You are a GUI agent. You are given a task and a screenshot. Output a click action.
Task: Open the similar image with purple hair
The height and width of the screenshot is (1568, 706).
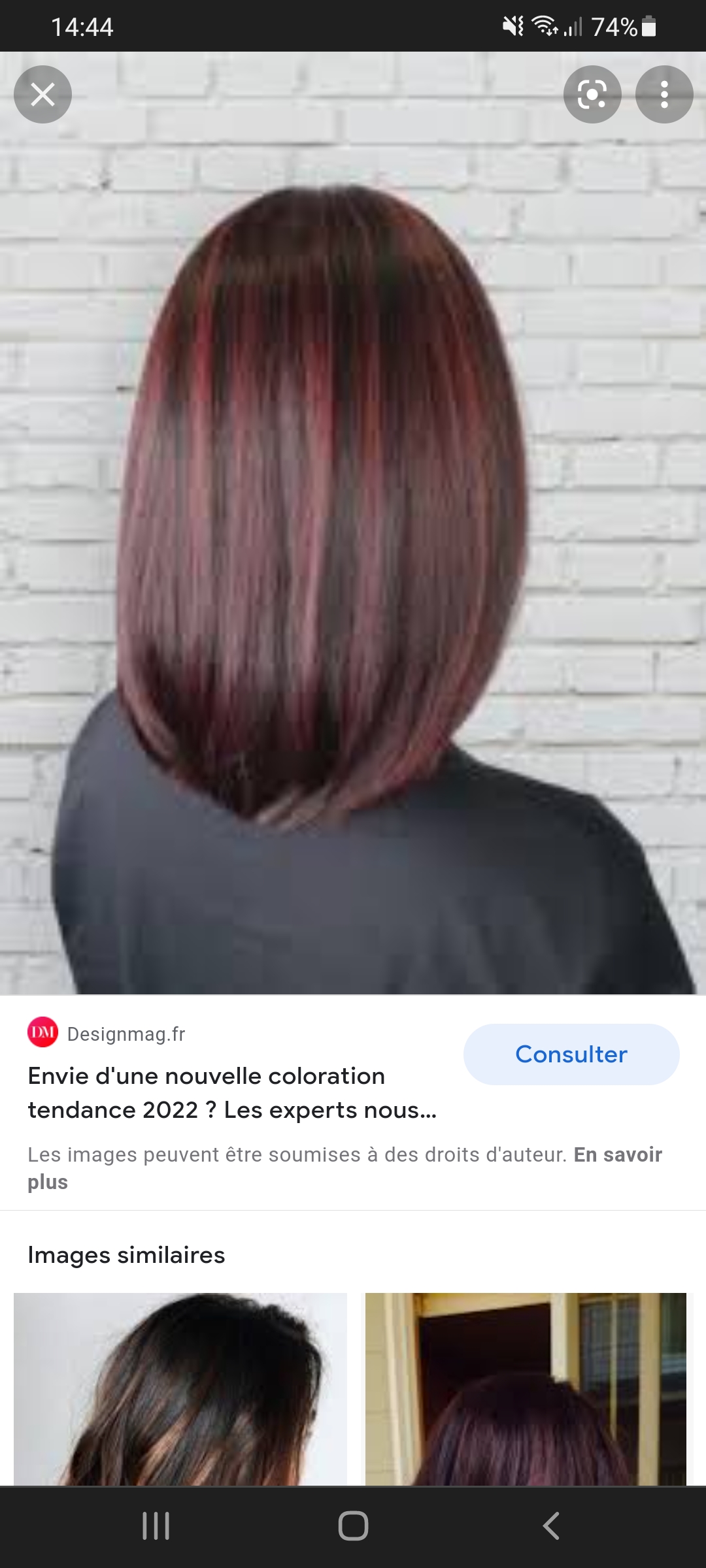click(x=526, y=1388)
